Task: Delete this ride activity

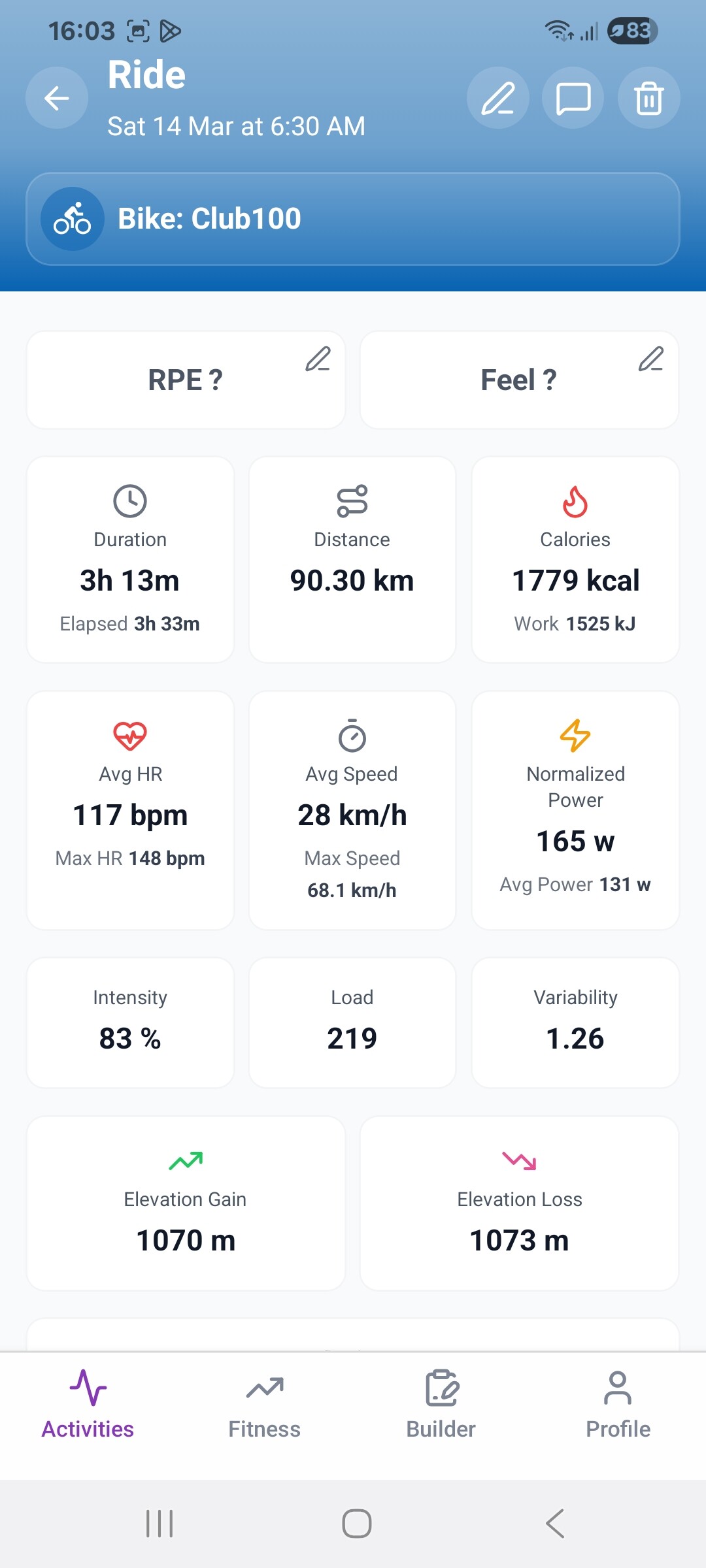Action: (x=648, y=98)
